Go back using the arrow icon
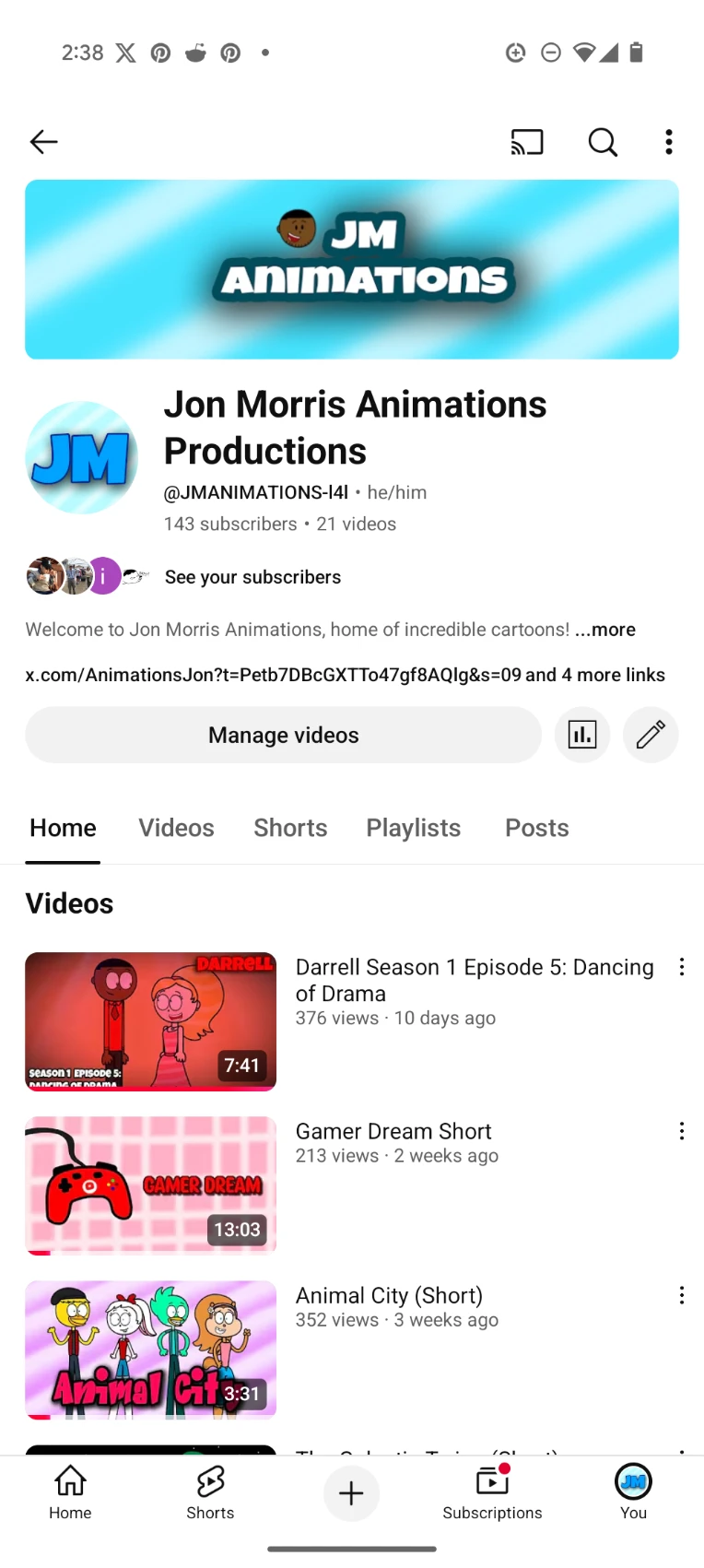This screenshot has width=704, height=1568. pos(43,142)
